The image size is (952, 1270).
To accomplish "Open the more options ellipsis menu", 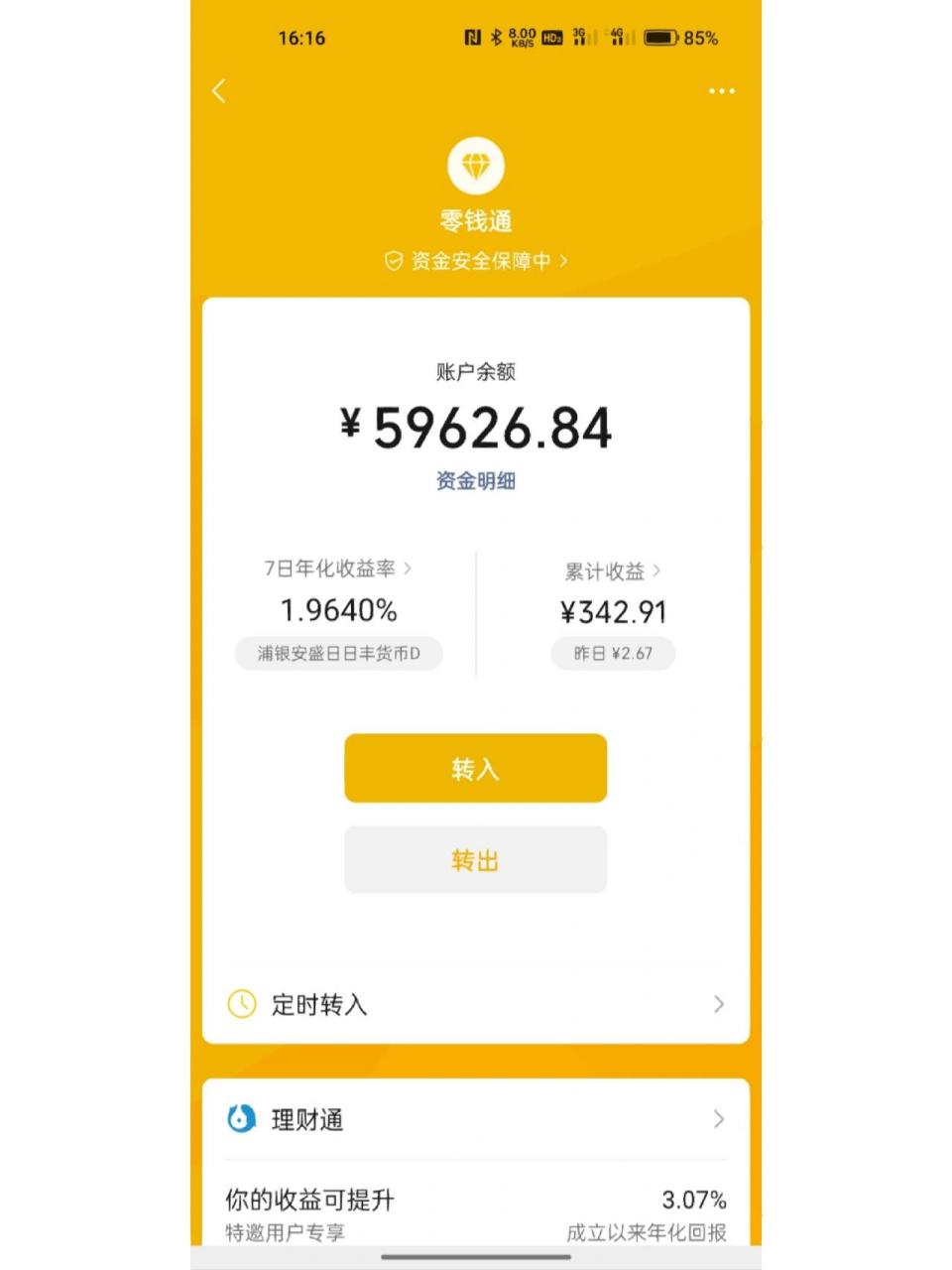I will 722,90.
